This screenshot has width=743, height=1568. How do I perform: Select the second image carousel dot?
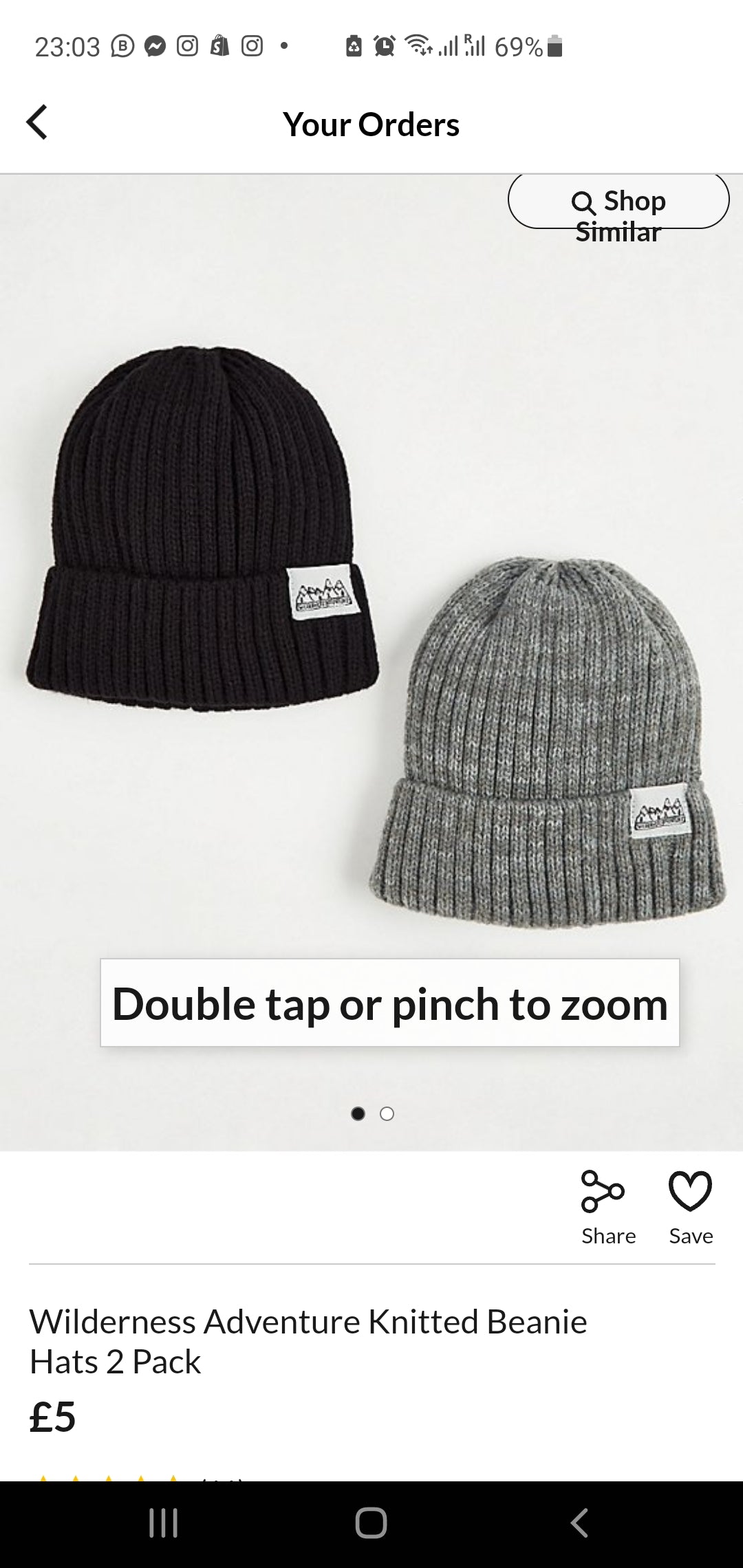(x=388, y=1114)
